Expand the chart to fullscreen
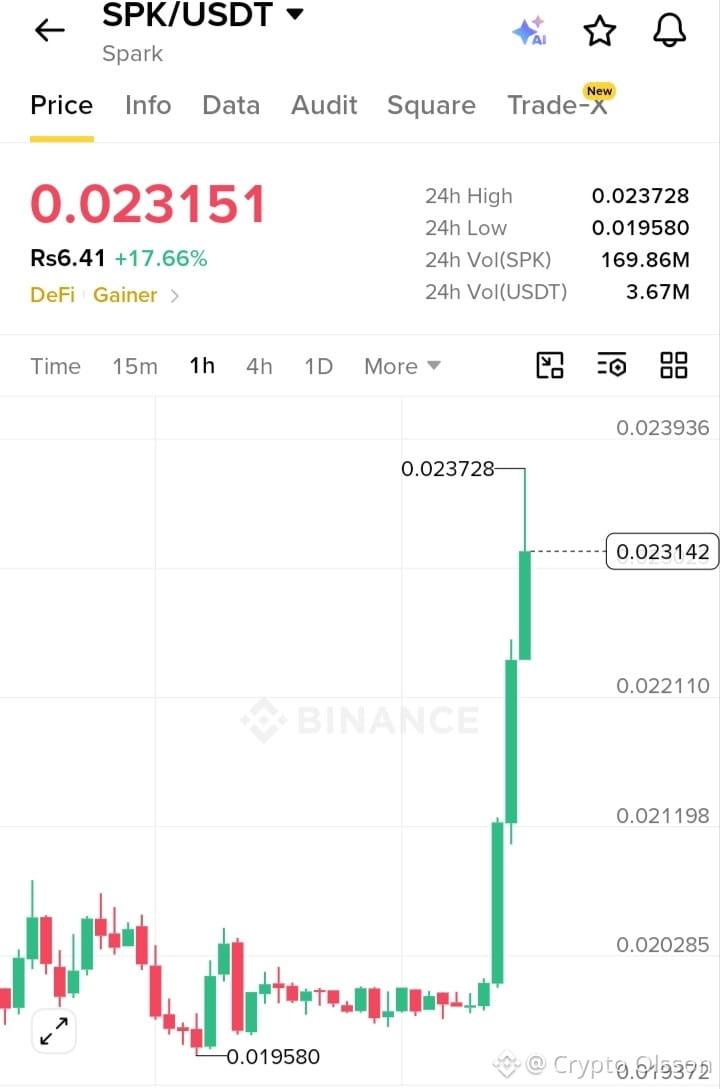Screen dimensions: 720x1089 coord(54,1031)
